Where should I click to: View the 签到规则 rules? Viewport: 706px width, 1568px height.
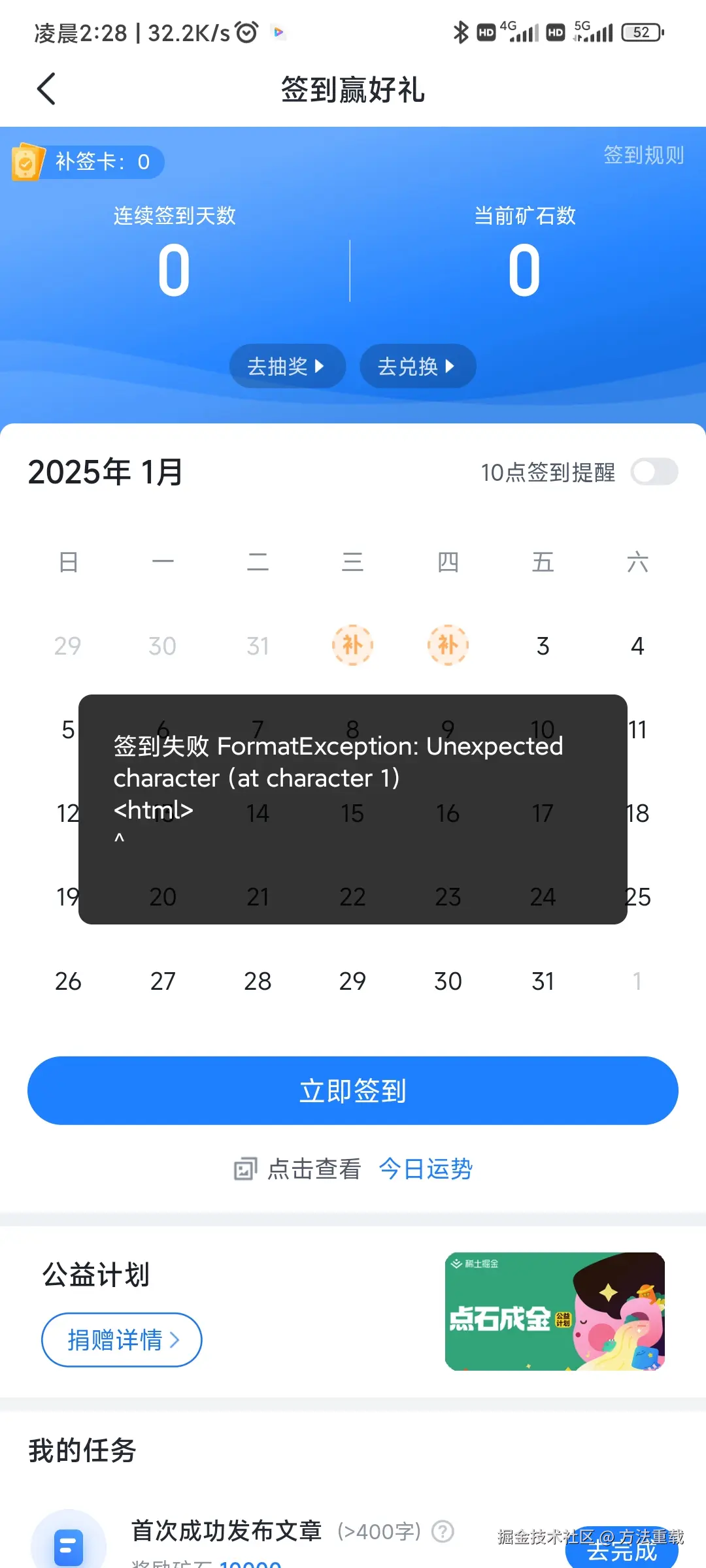(643, 155)
